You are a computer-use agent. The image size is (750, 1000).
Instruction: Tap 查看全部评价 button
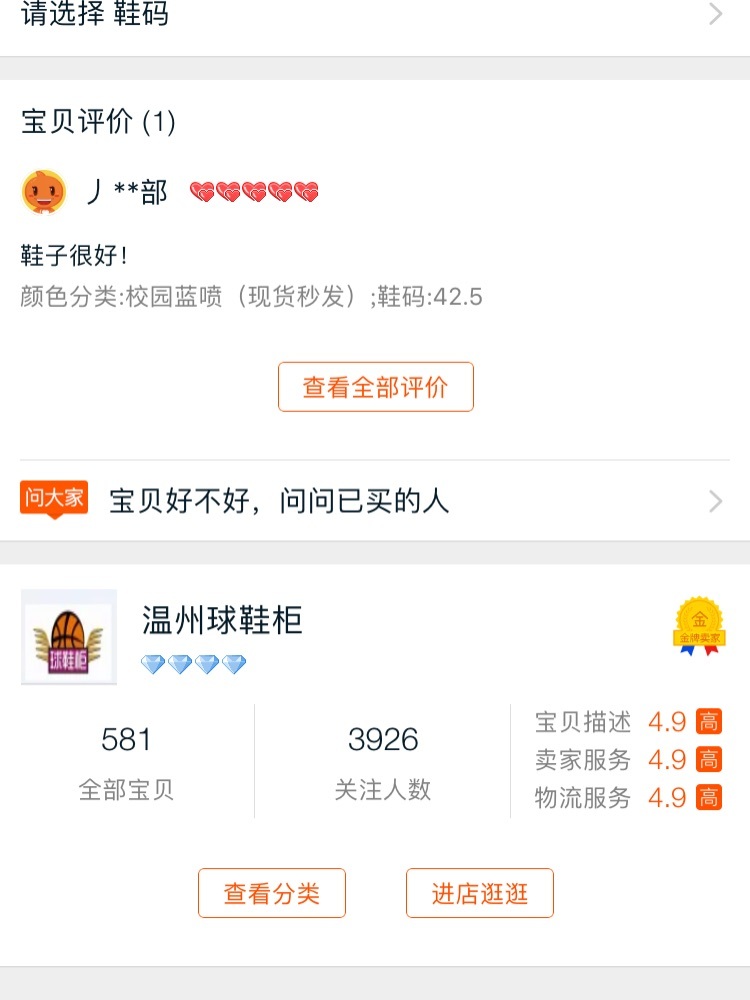[x=375, y=387]
